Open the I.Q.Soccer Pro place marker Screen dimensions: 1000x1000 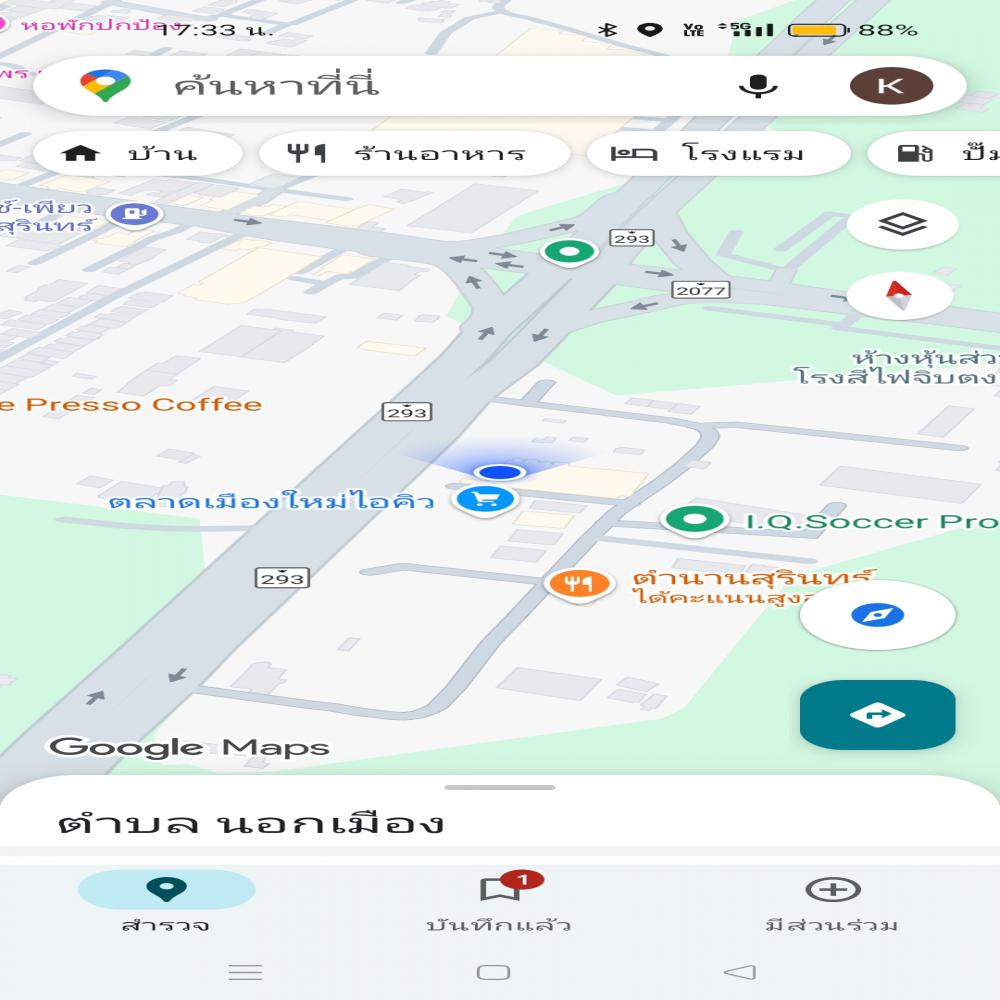(695, 519)
